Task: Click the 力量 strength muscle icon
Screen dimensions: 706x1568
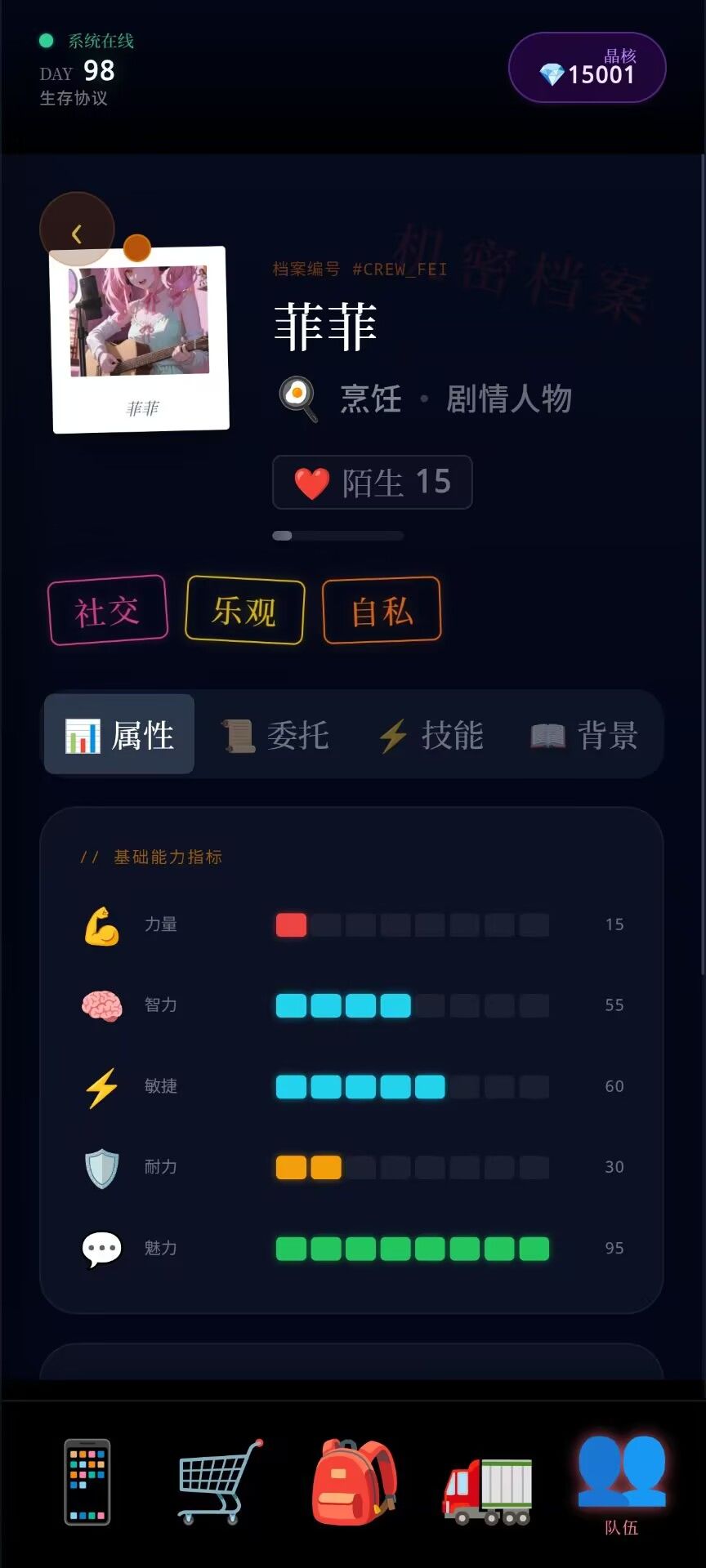Action: (x=102, y=924)
